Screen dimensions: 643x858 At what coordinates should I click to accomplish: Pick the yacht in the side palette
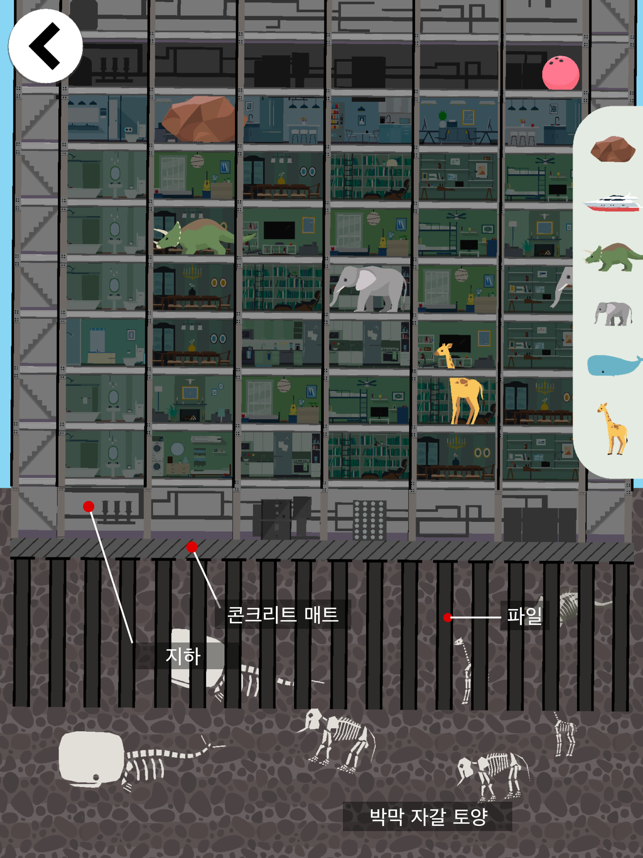tap(612, 204)
